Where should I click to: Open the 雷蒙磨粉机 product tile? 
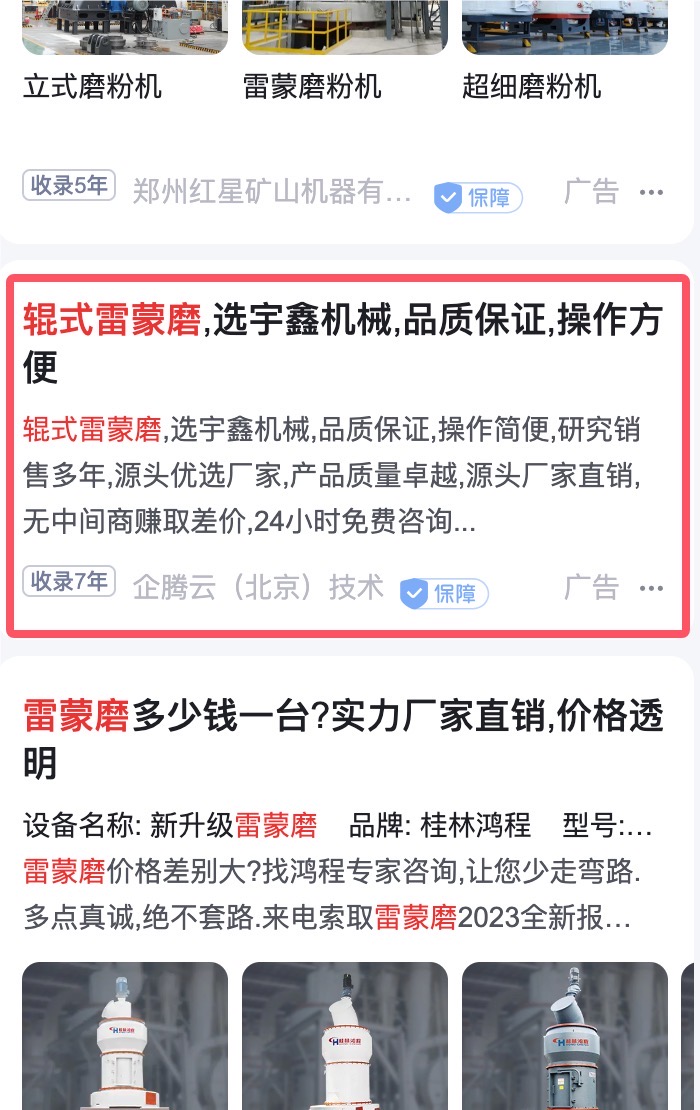point(312,86)
